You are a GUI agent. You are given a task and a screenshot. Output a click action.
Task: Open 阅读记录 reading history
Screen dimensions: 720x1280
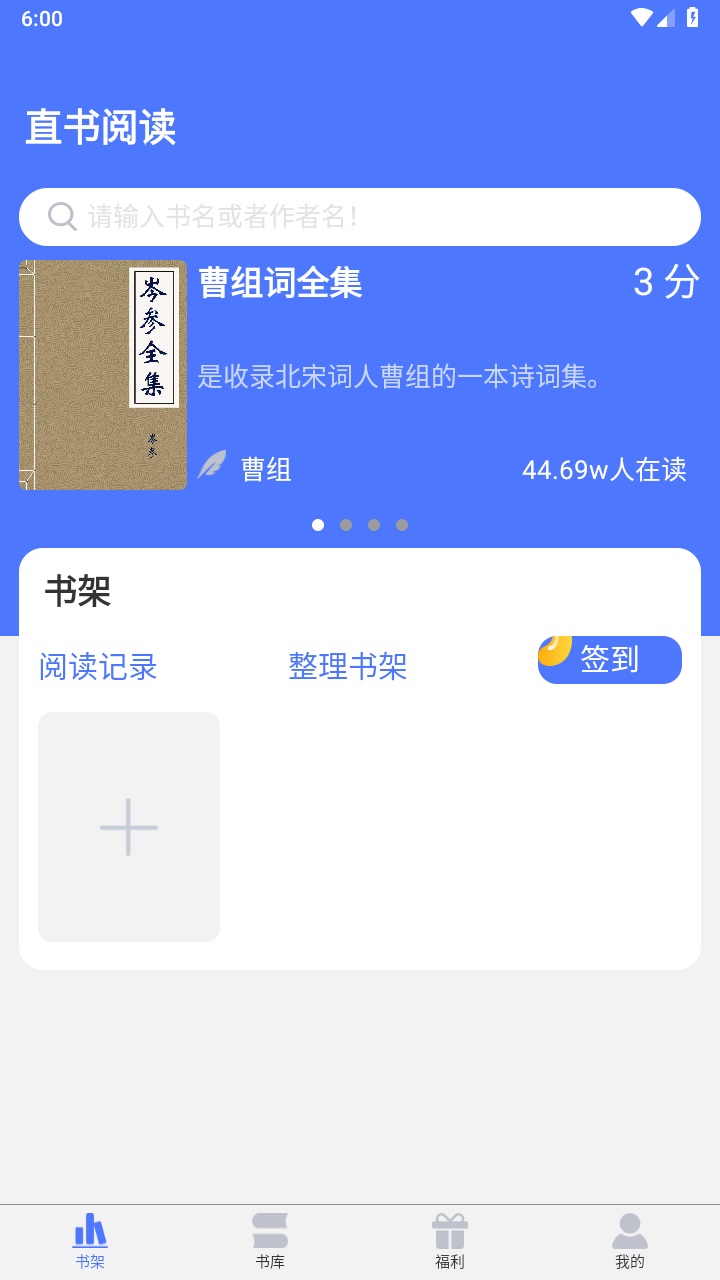[97, 667]
